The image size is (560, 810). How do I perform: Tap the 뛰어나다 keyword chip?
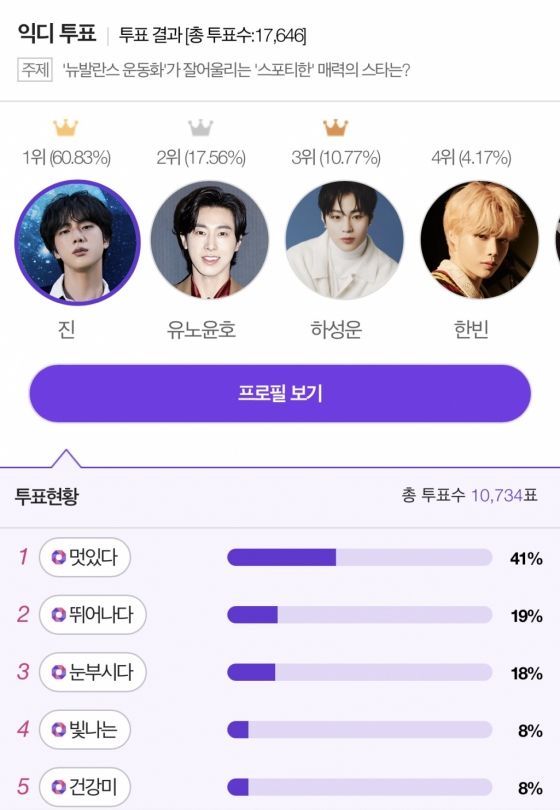click(x=93, y=615)
